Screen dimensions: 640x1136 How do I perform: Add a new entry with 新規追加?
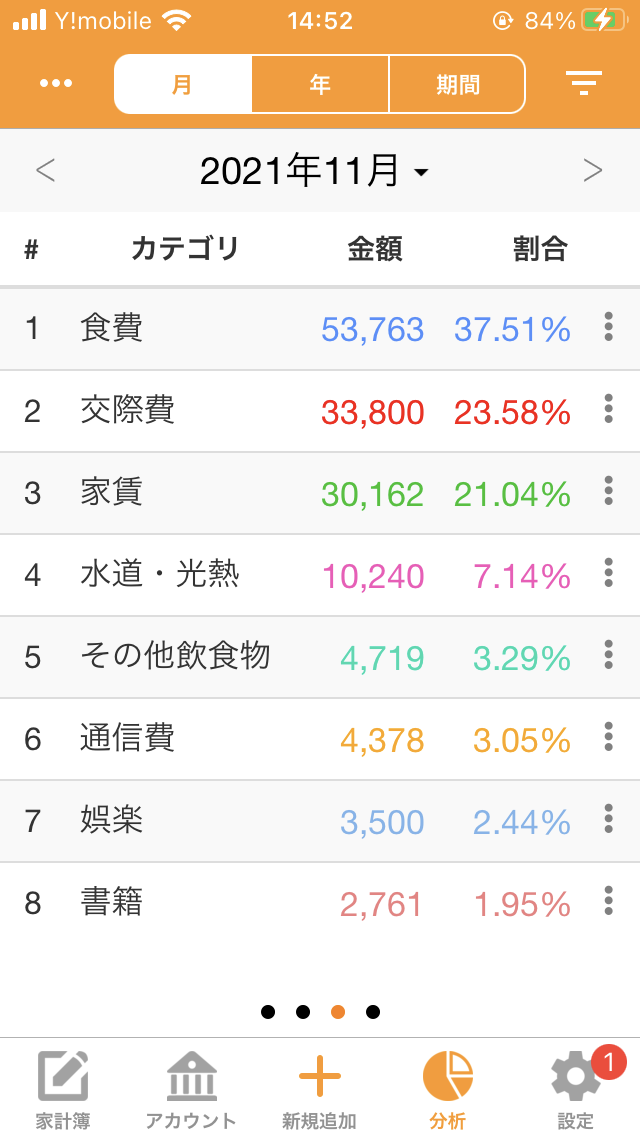point(320,1089)
